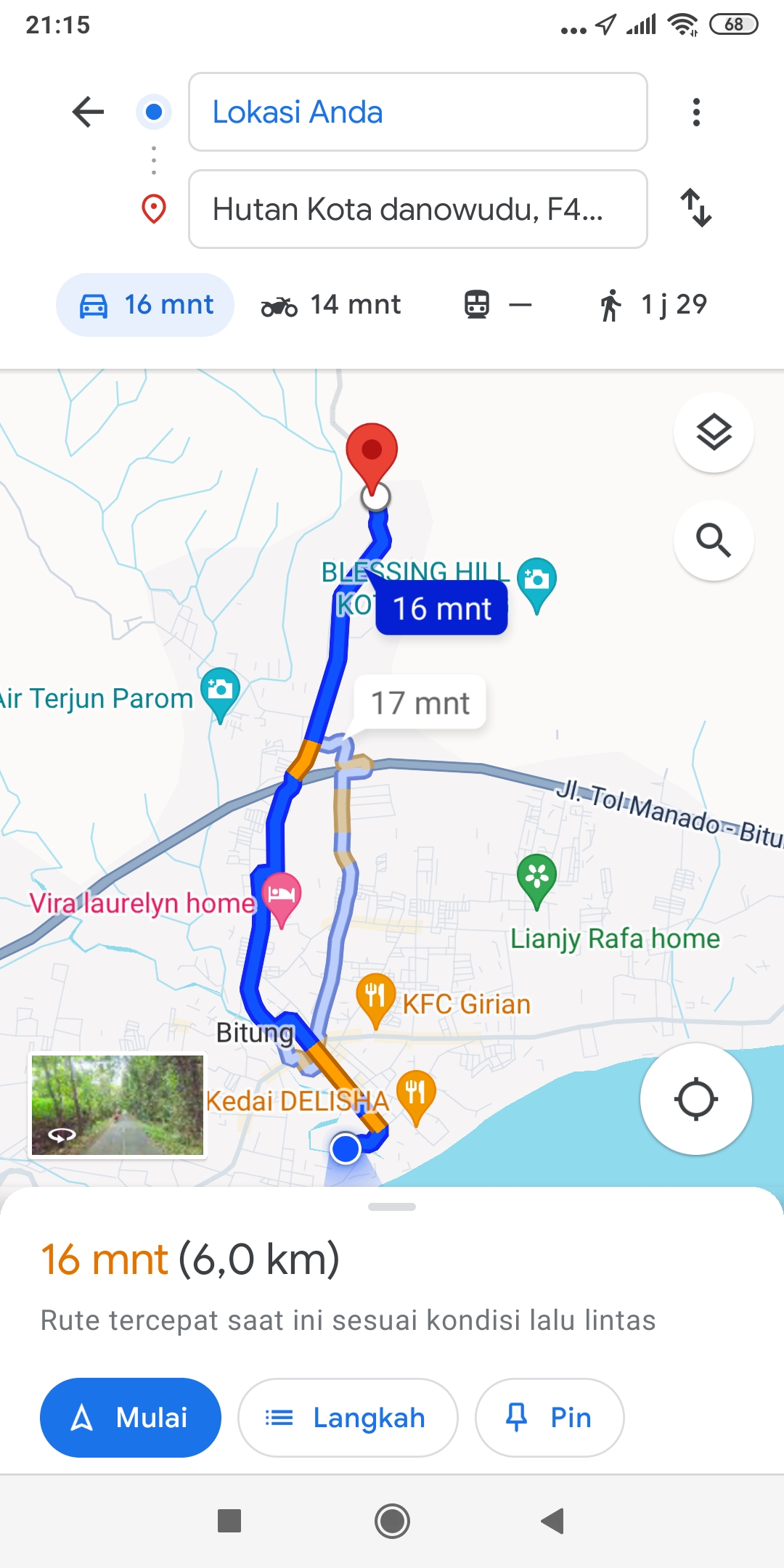784x1568 pixels.
Task: Choose the alternate 17 mnt route
Action: point(420,703)
